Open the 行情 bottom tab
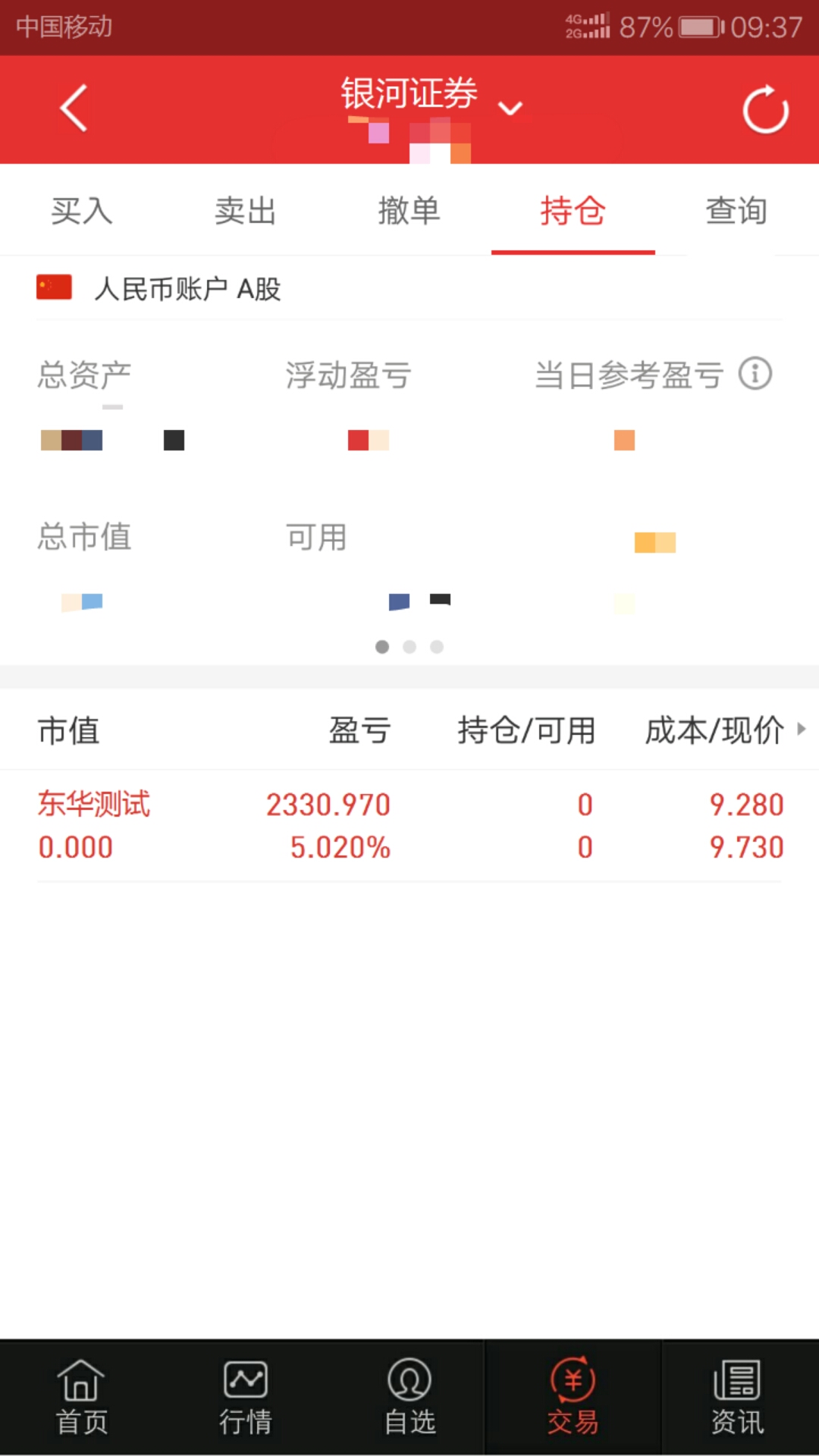Screen dimensions: 819x1456 [246, 1398]
